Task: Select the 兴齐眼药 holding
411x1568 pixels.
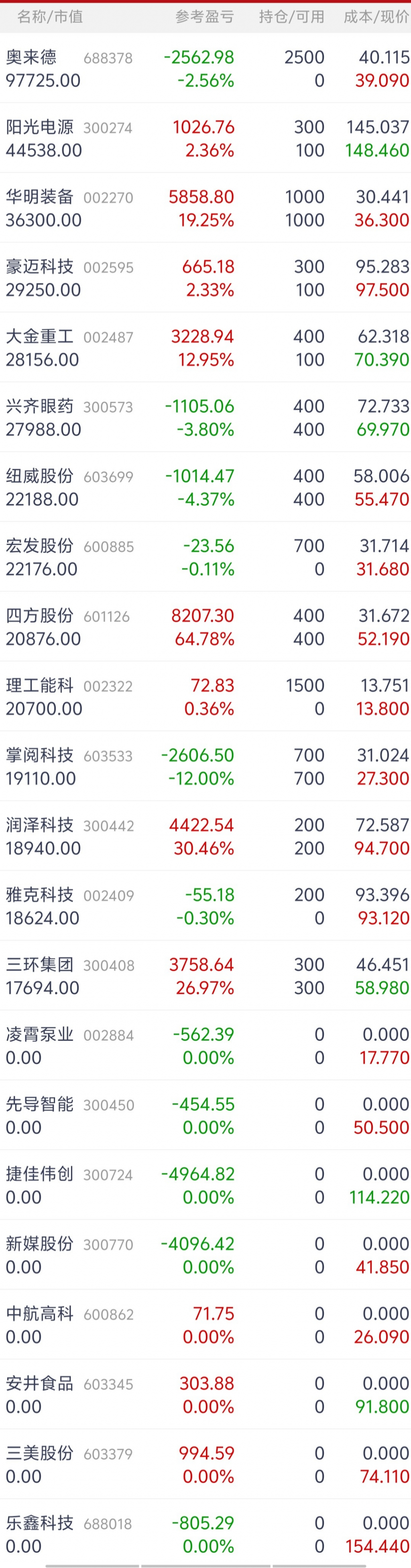Action: coord(205,418)
